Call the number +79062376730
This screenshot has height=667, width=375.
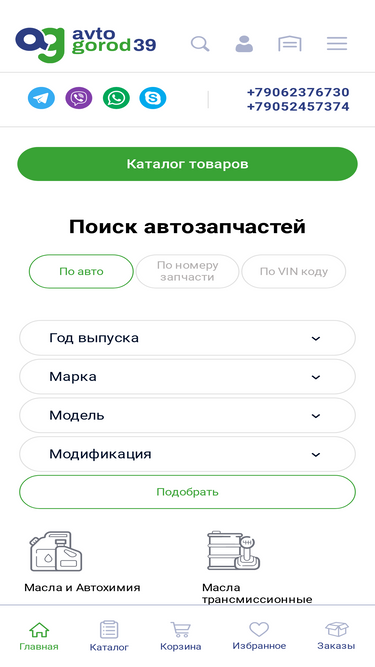pos(298,92)
